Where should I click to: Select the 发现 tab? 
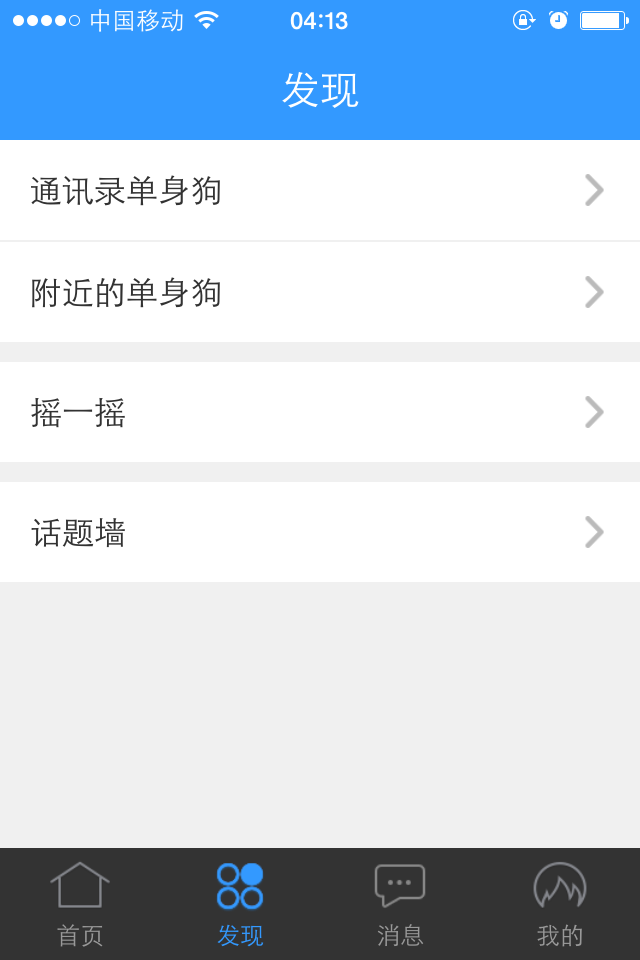240,905
